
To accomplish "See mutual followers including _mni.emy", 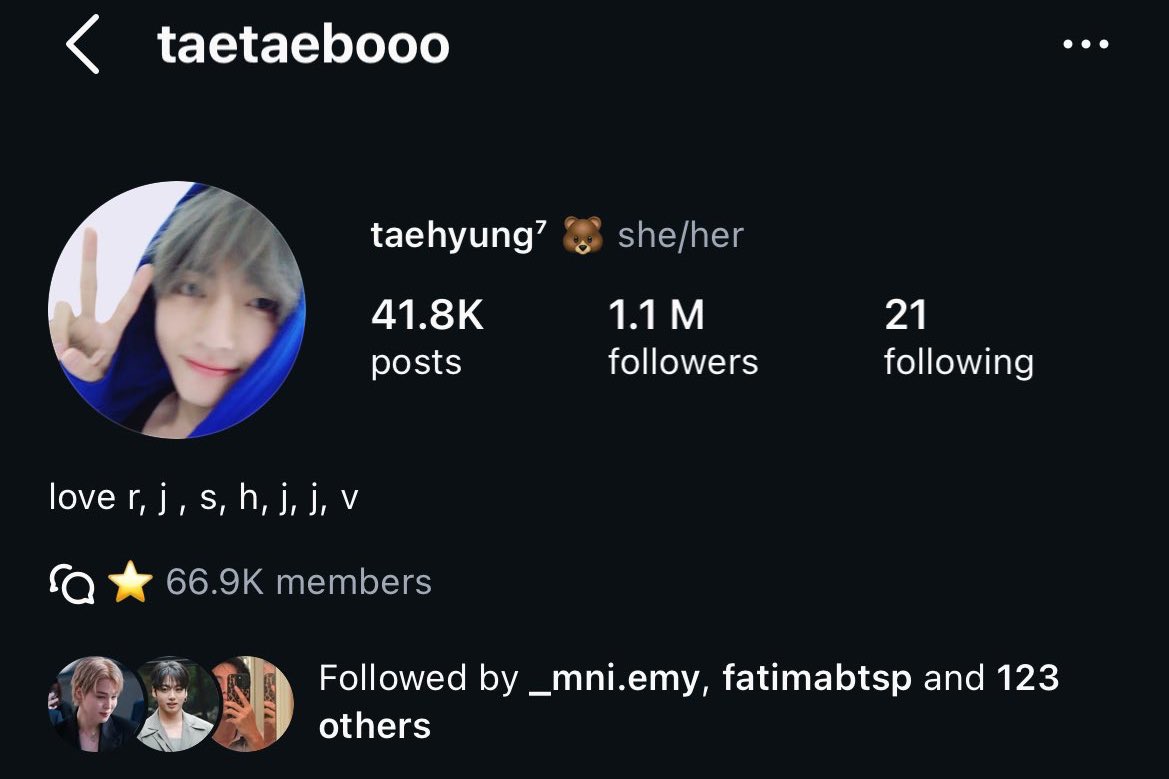I will coord(688,701).
